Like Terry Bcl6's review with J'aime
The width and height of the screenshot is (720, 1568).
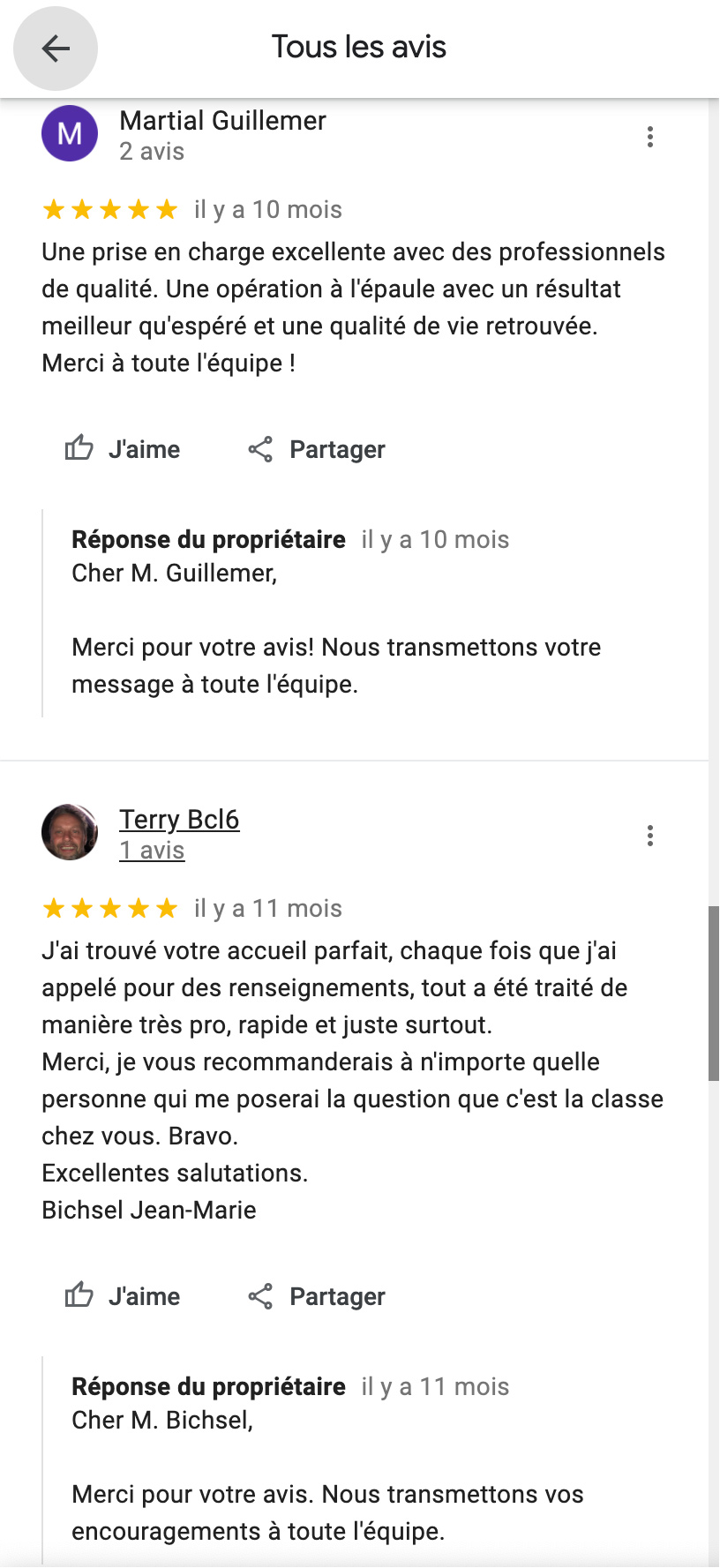tap(123, 1296)
